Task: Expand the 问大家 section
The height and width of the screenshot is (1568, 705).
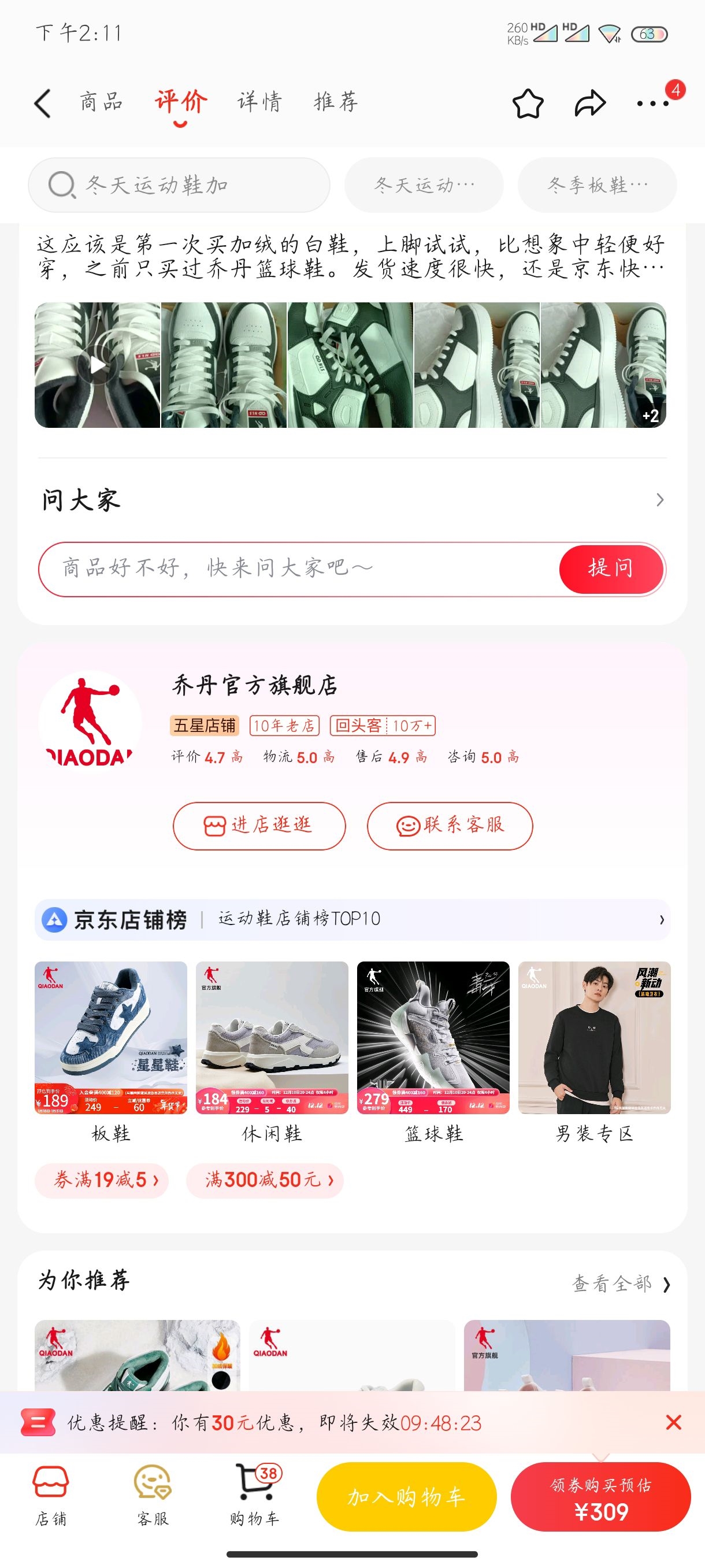Action: coord(659,500)
